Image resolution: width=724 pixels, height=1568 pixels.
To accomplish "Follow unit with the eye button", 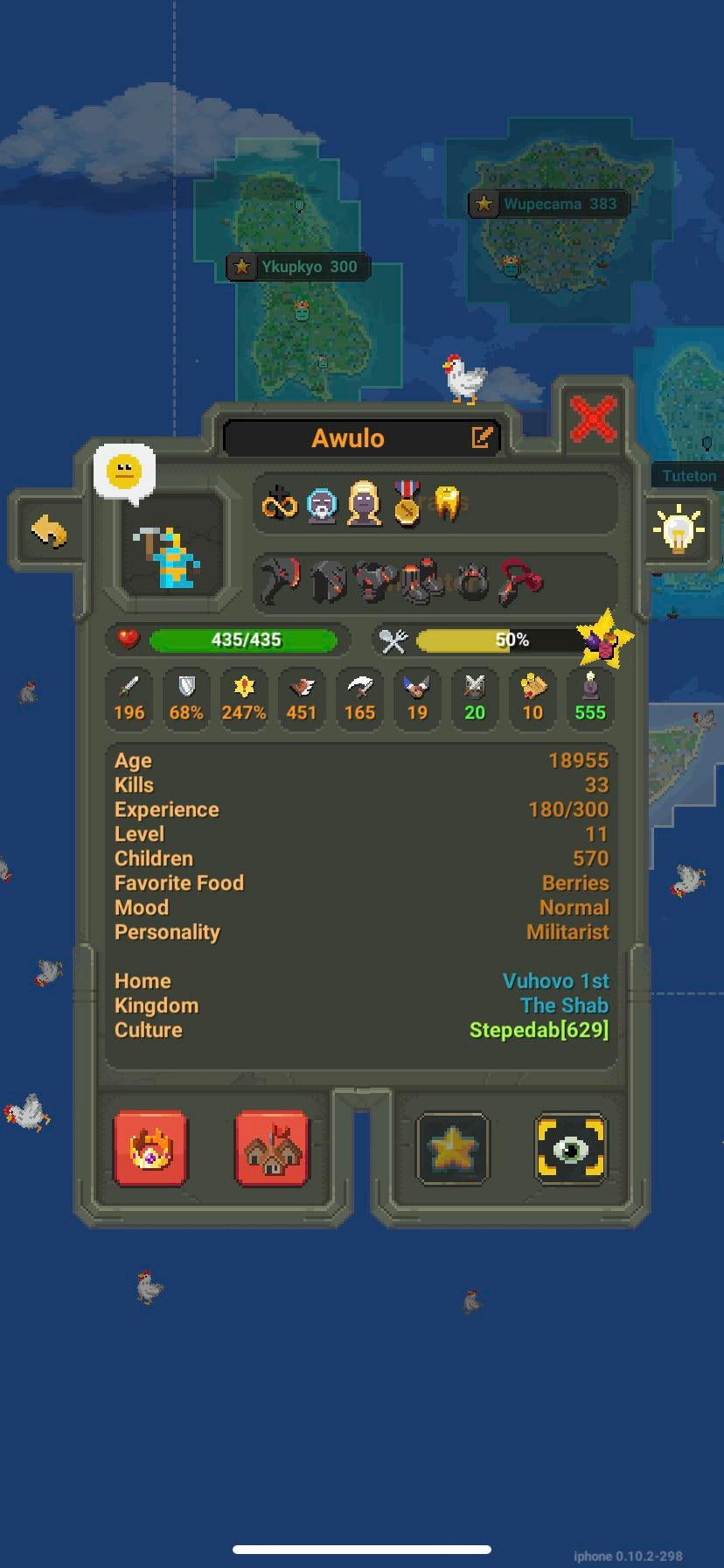I will (x=570, y=1148).
